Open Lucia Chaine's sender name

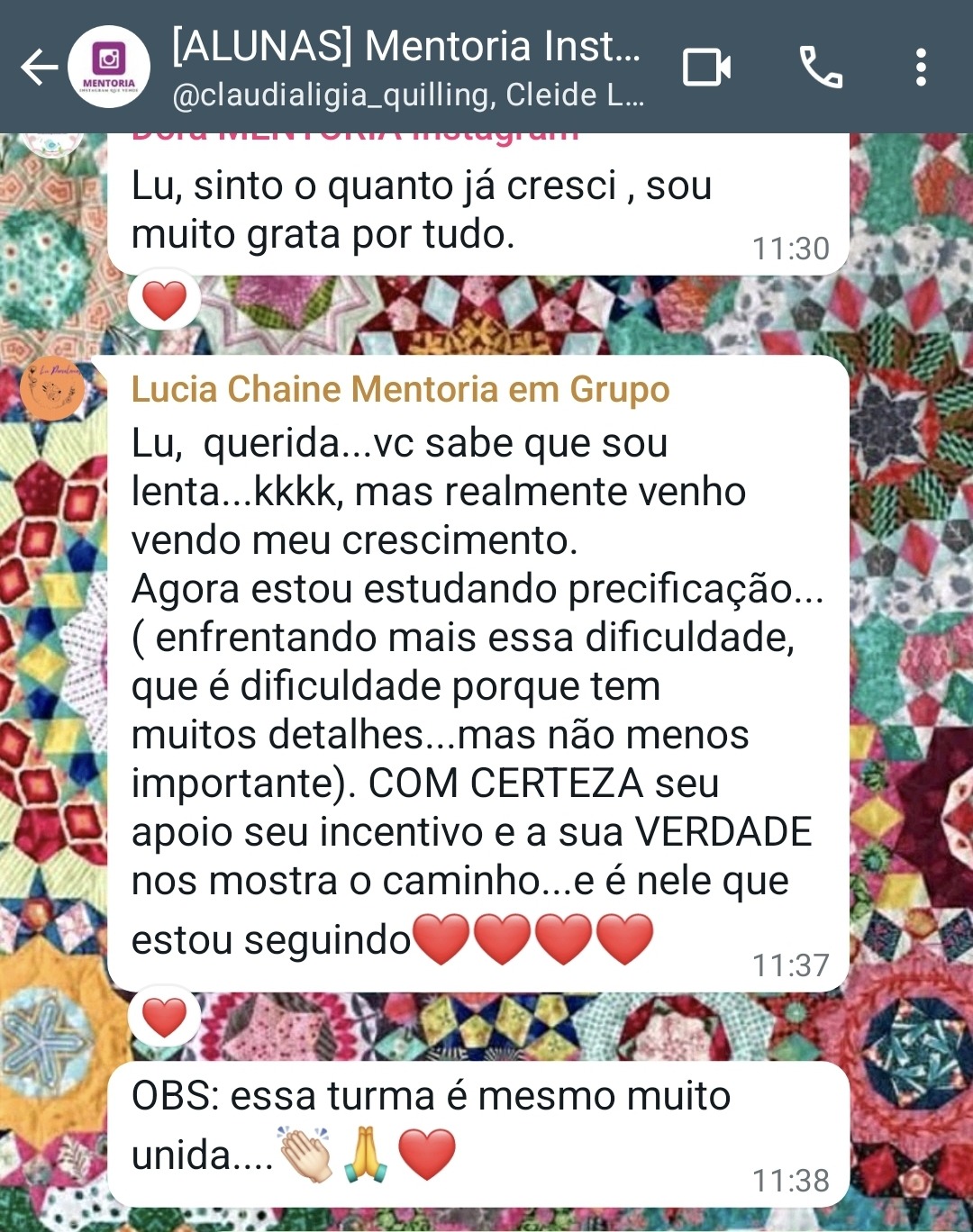pyautogui.click(x=401, y=389)
